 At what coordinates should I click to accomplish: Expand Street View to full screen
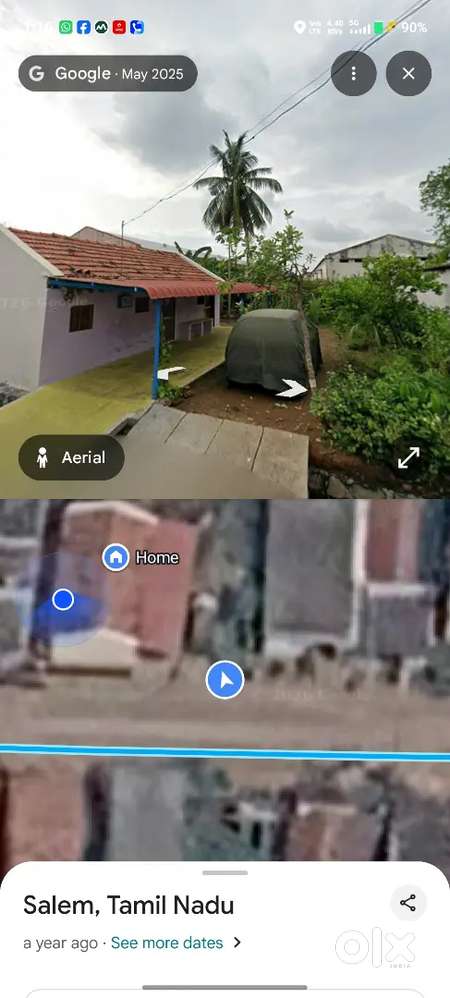coord(409,457)
